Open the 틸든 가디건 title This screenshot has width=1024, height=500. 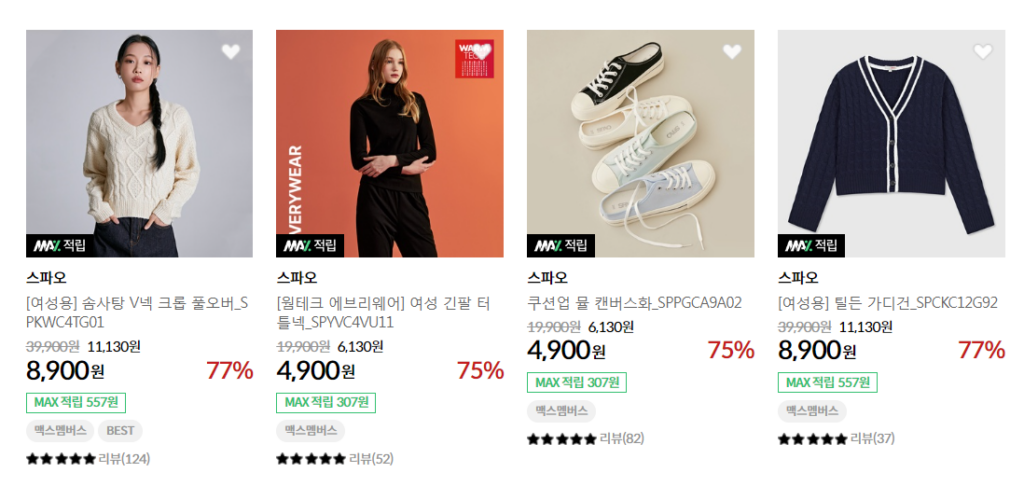887,302
